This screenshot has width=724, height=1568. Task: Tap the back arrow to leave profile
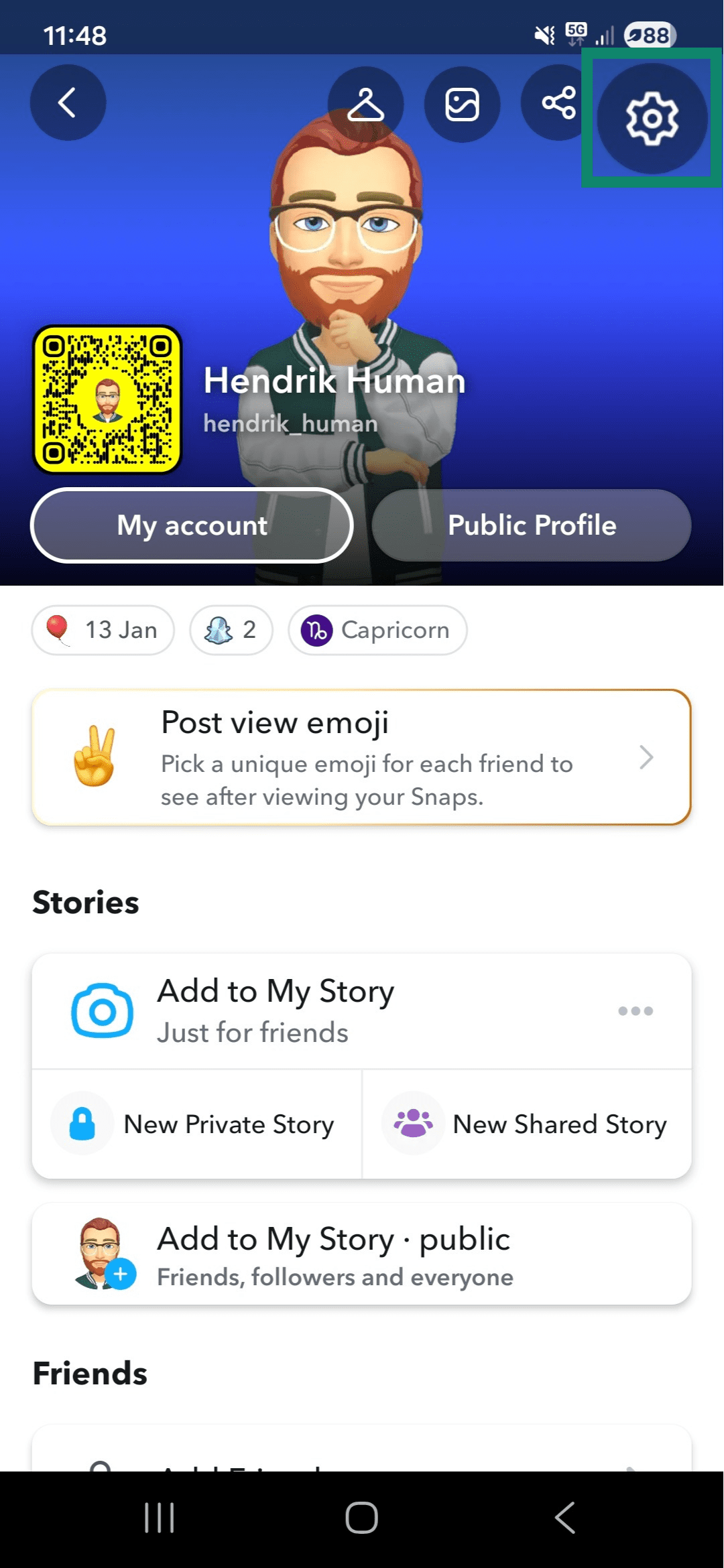coord(67,103)
